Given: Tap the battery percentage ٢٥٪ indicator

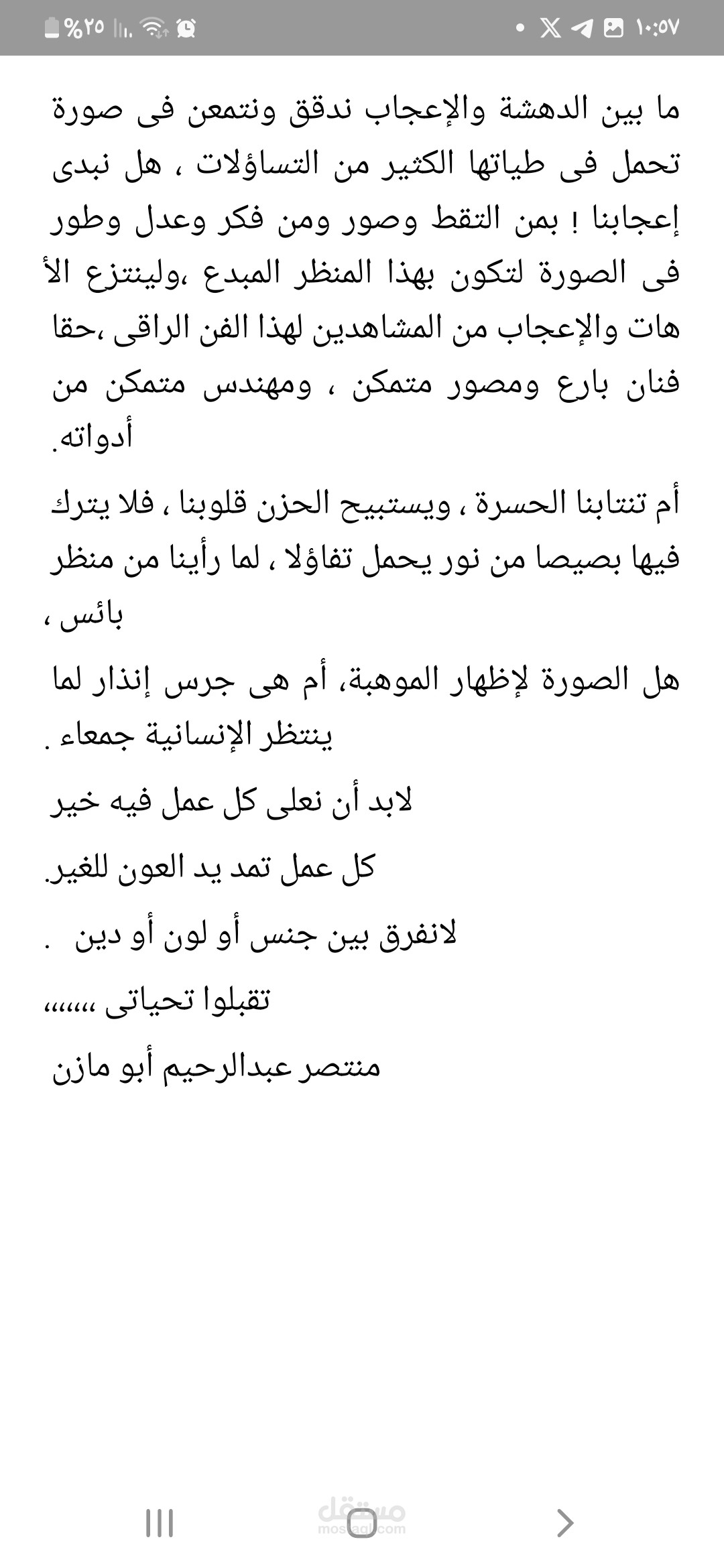Looking at the screenshot, I should (x=84, y=28).
